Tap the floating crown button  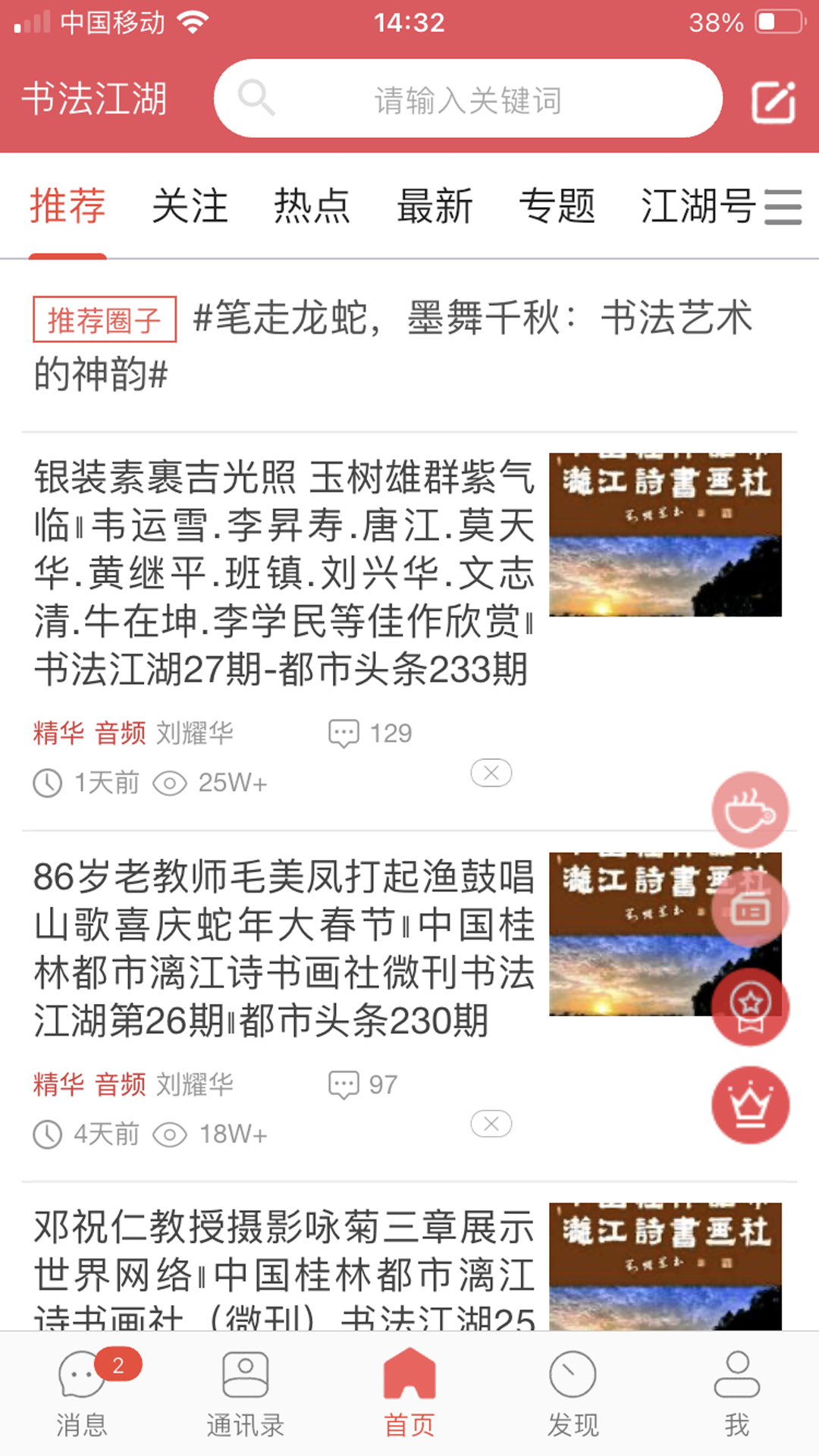click(750, 1105)
